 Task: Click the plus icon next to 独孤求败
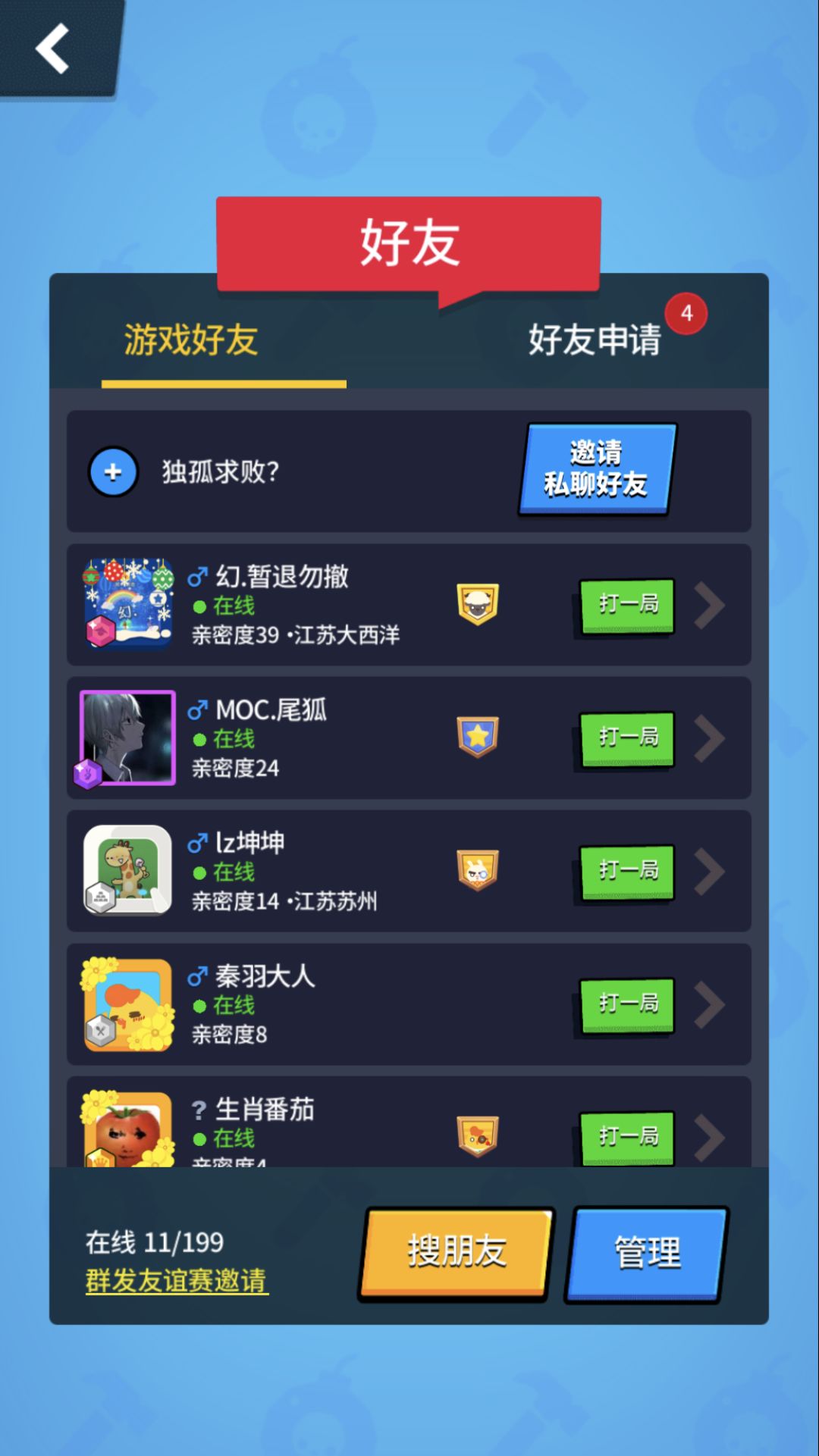(112, 471)
